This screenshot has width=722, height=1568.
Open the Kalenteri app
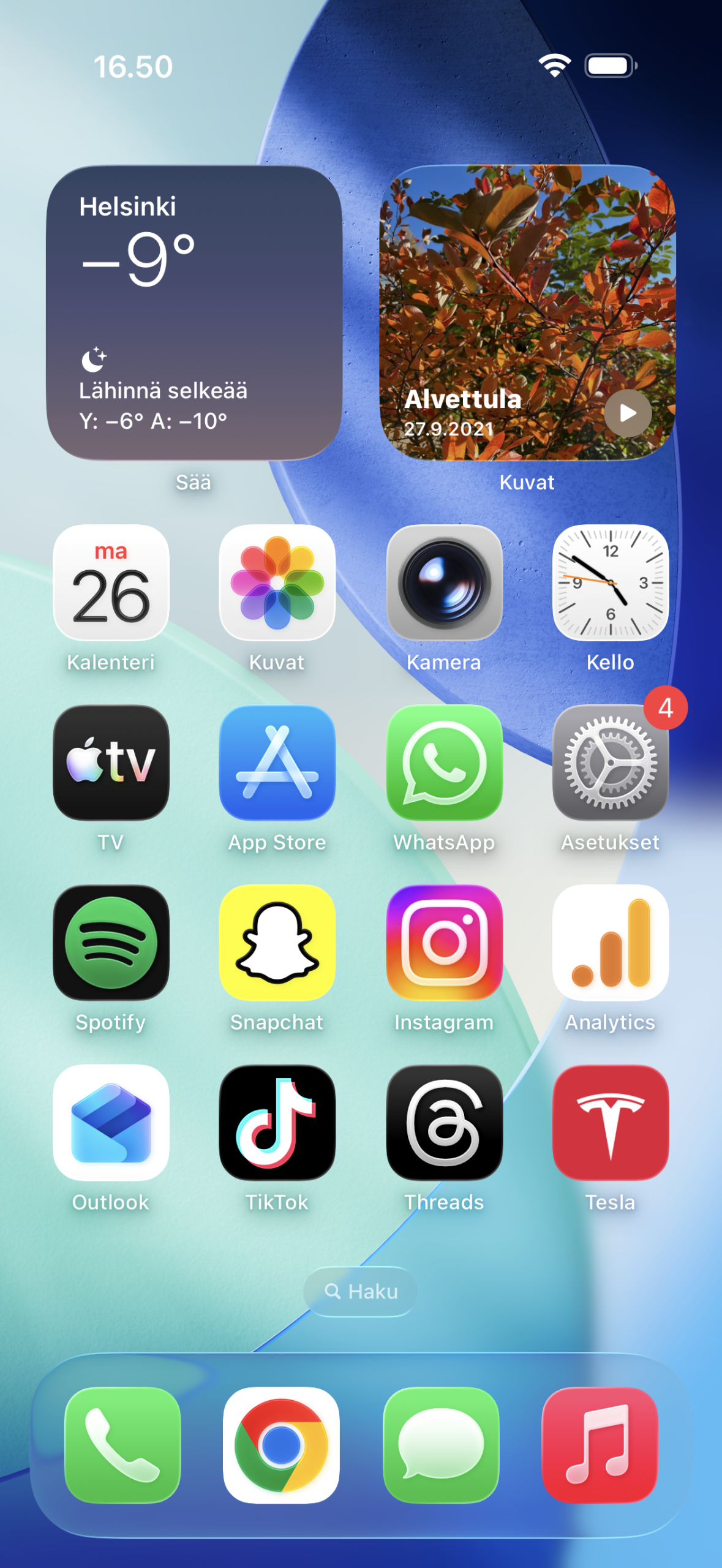tap(111, 582)
